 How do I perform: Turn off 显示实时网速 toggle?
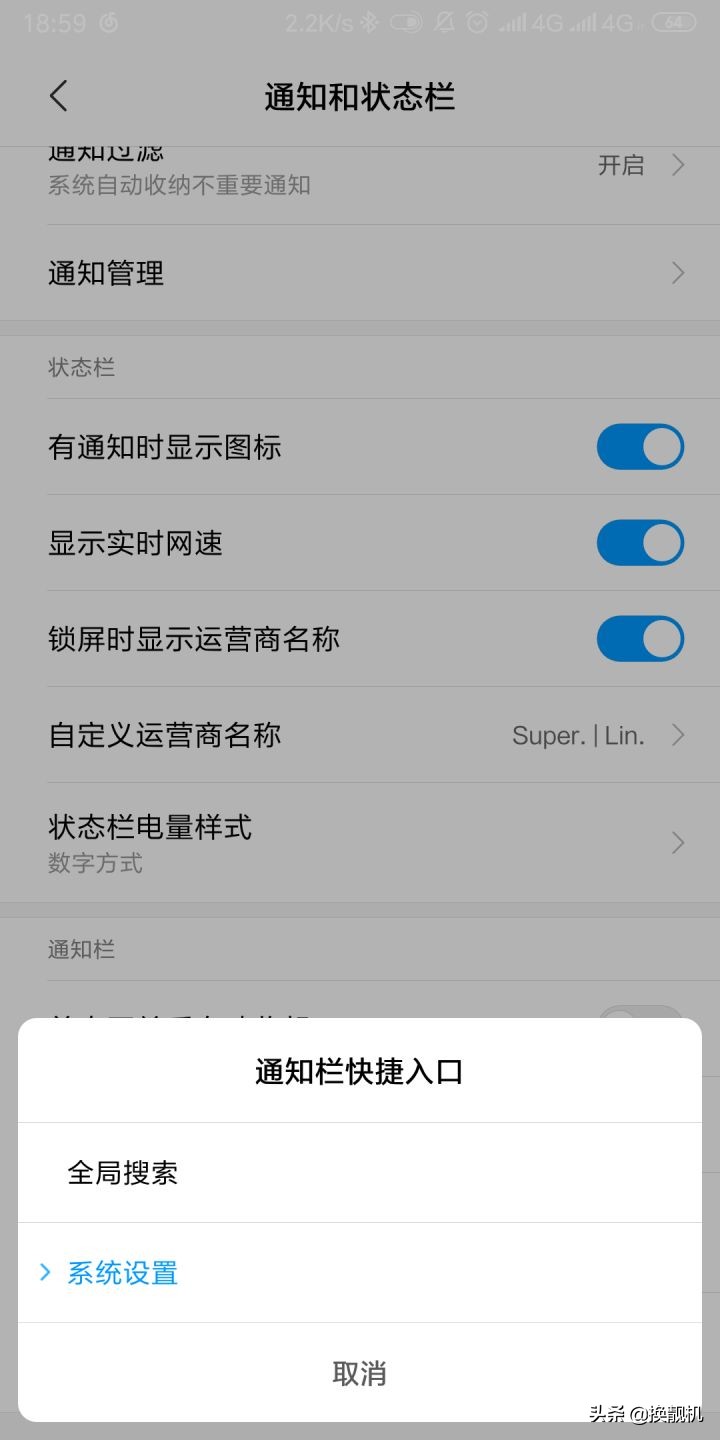pyautogui.click(x=640, y=542)
